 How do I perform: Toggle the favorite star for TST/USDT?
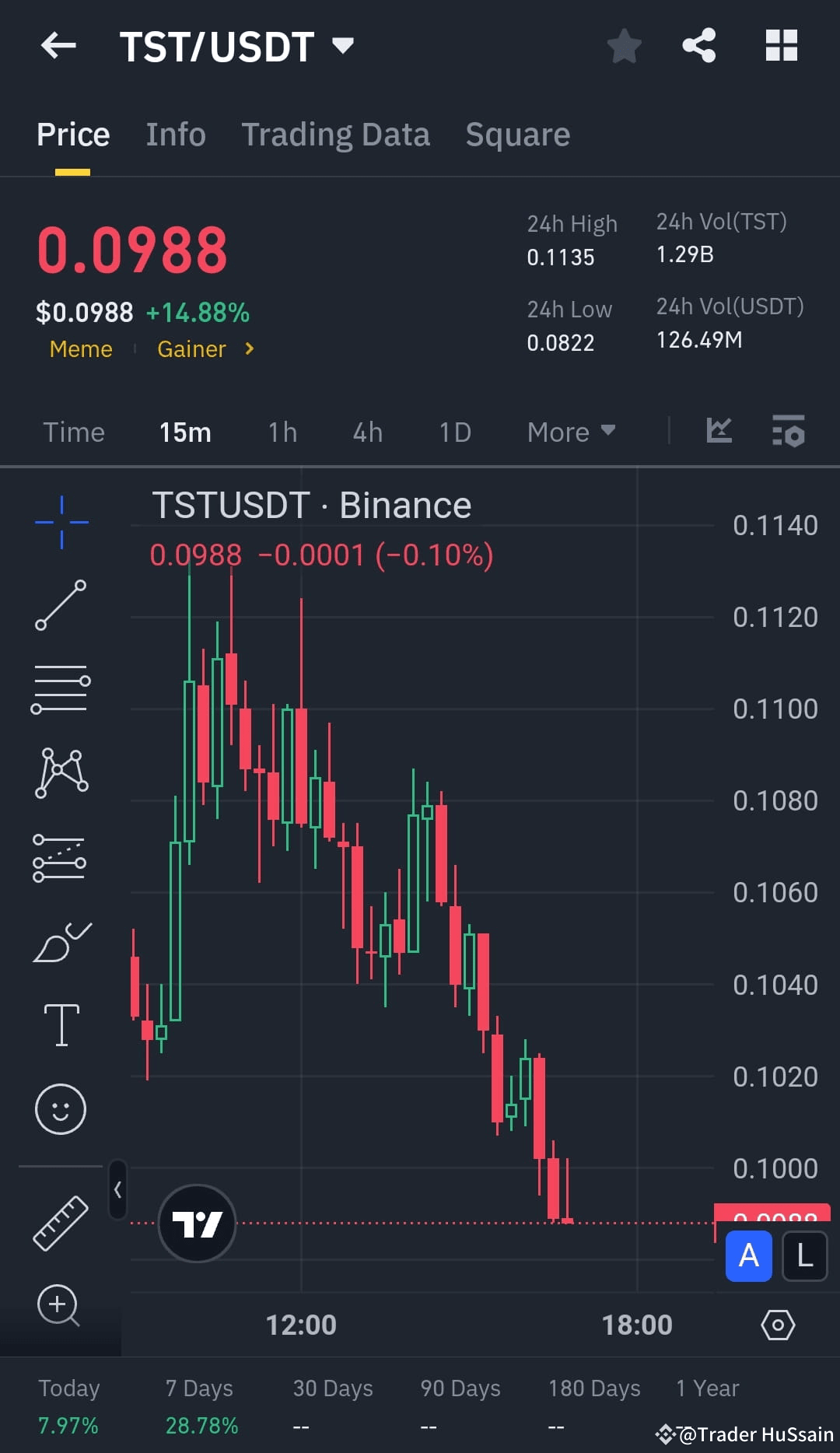pos(625,46)
